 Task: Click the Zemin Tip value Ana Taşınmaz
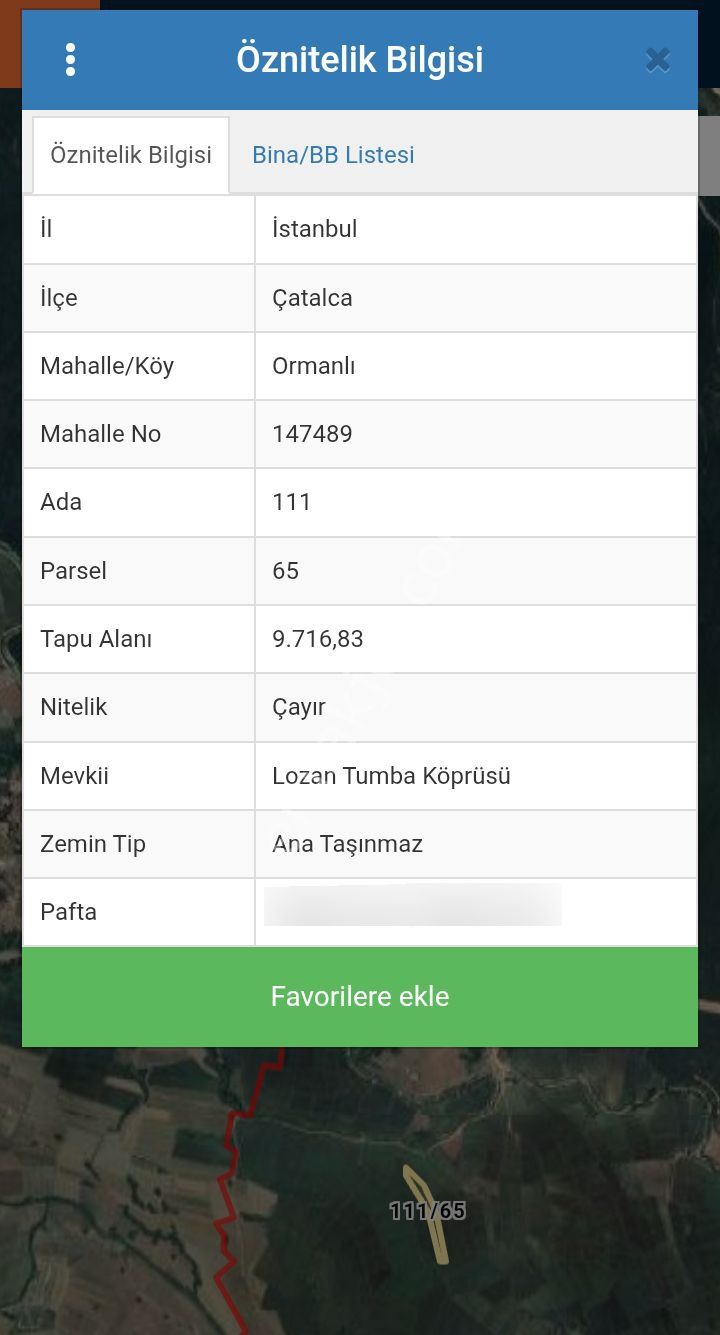345,843
